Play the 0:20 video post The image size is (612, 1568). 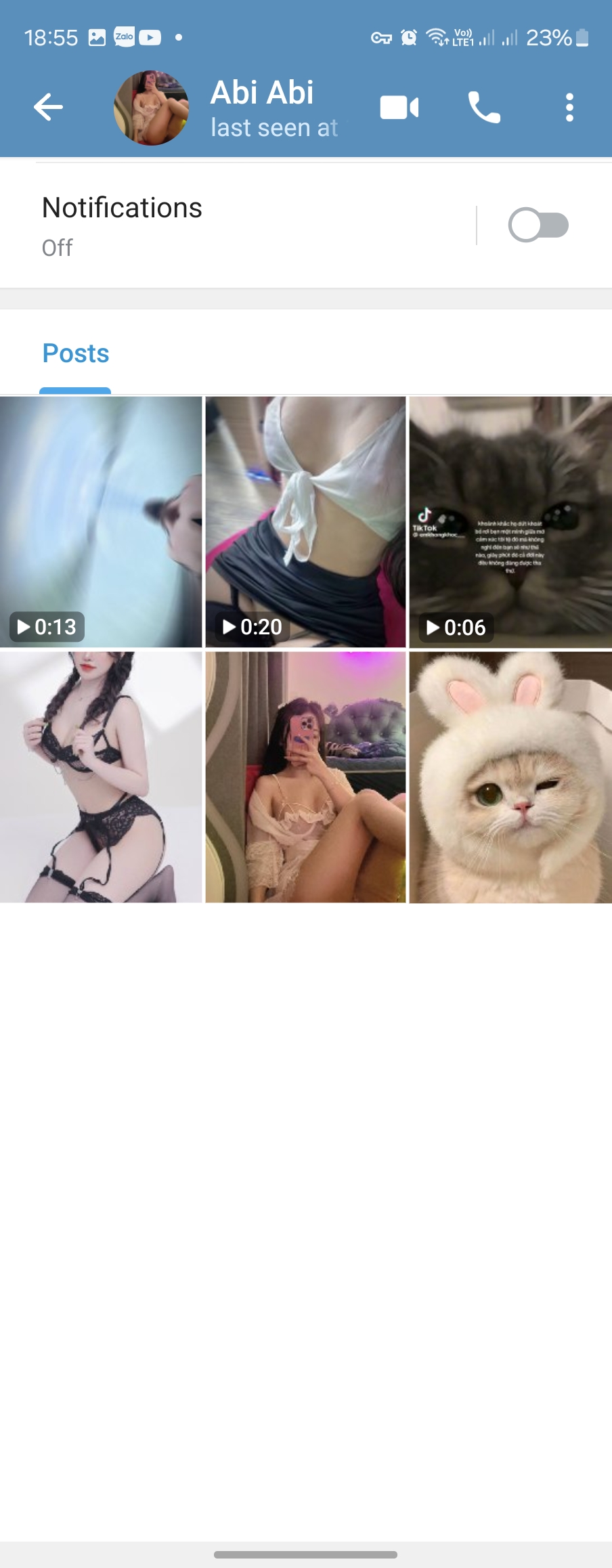point(305,521)
